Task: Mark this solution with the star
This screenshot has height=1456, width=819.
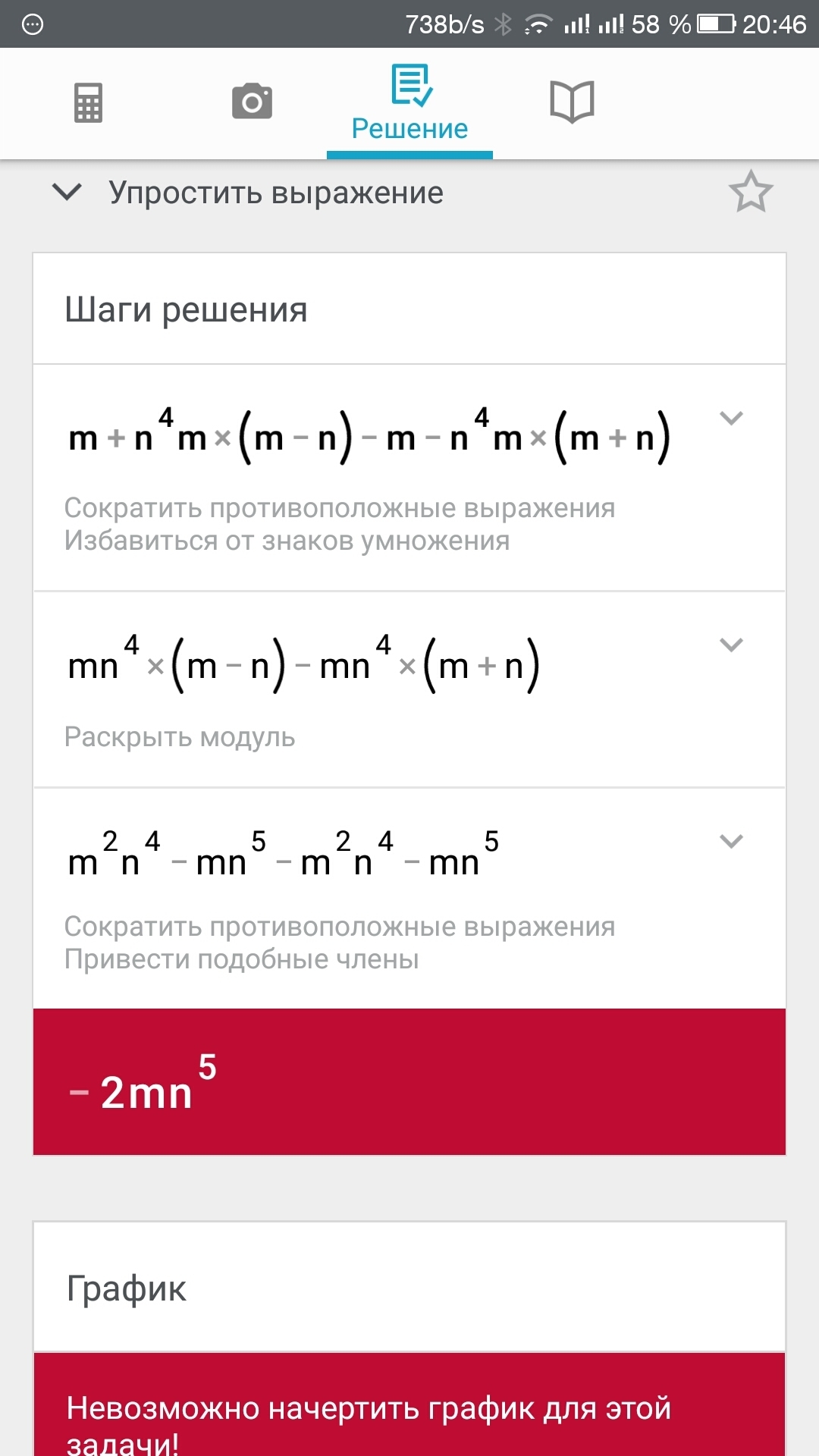Action: [751, 192]
